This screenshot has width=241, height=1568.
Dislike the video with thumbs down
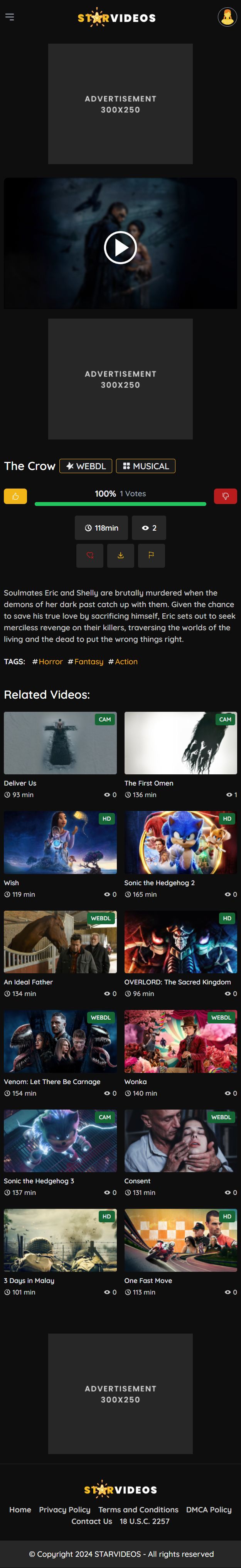225,496
